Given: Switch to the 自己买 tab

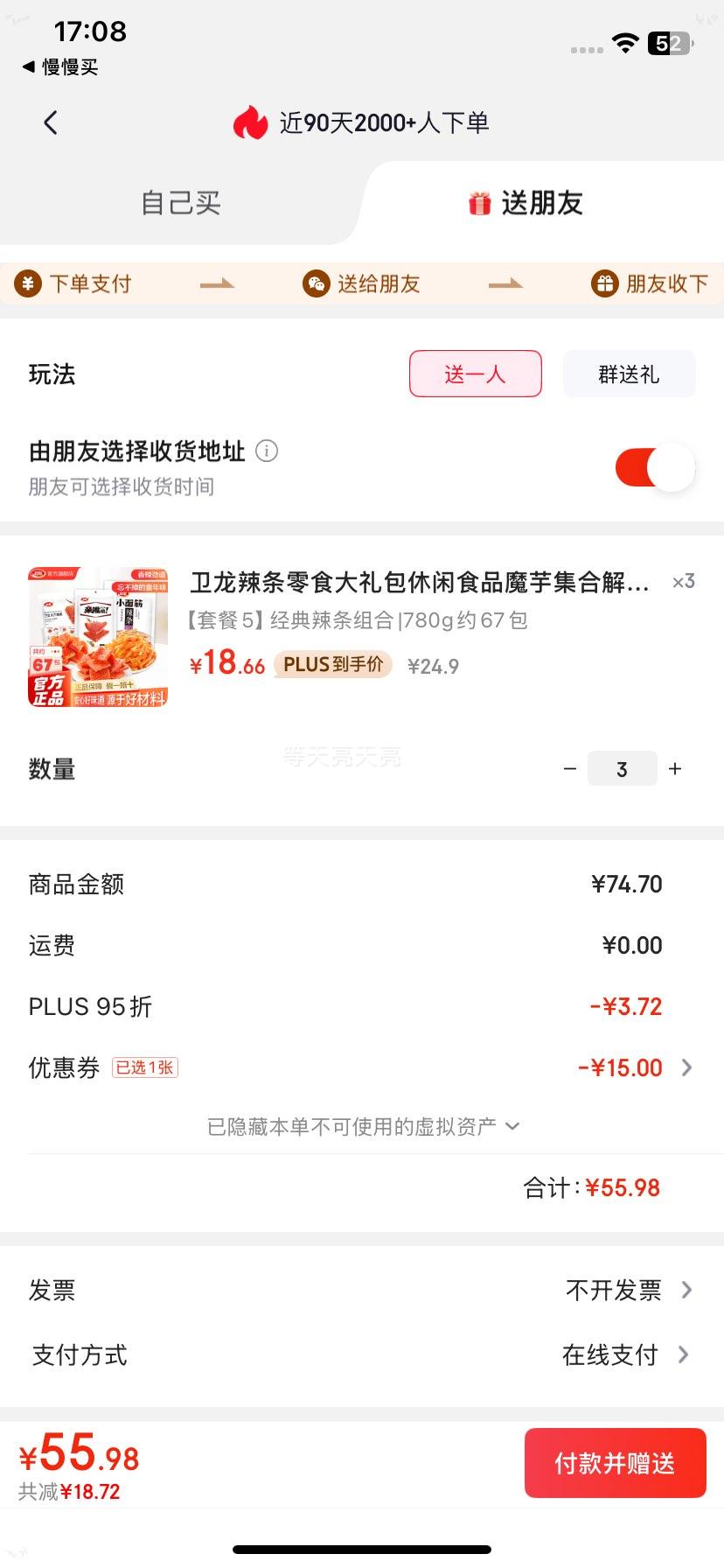Looking at the screenshot, I should 178,203.
